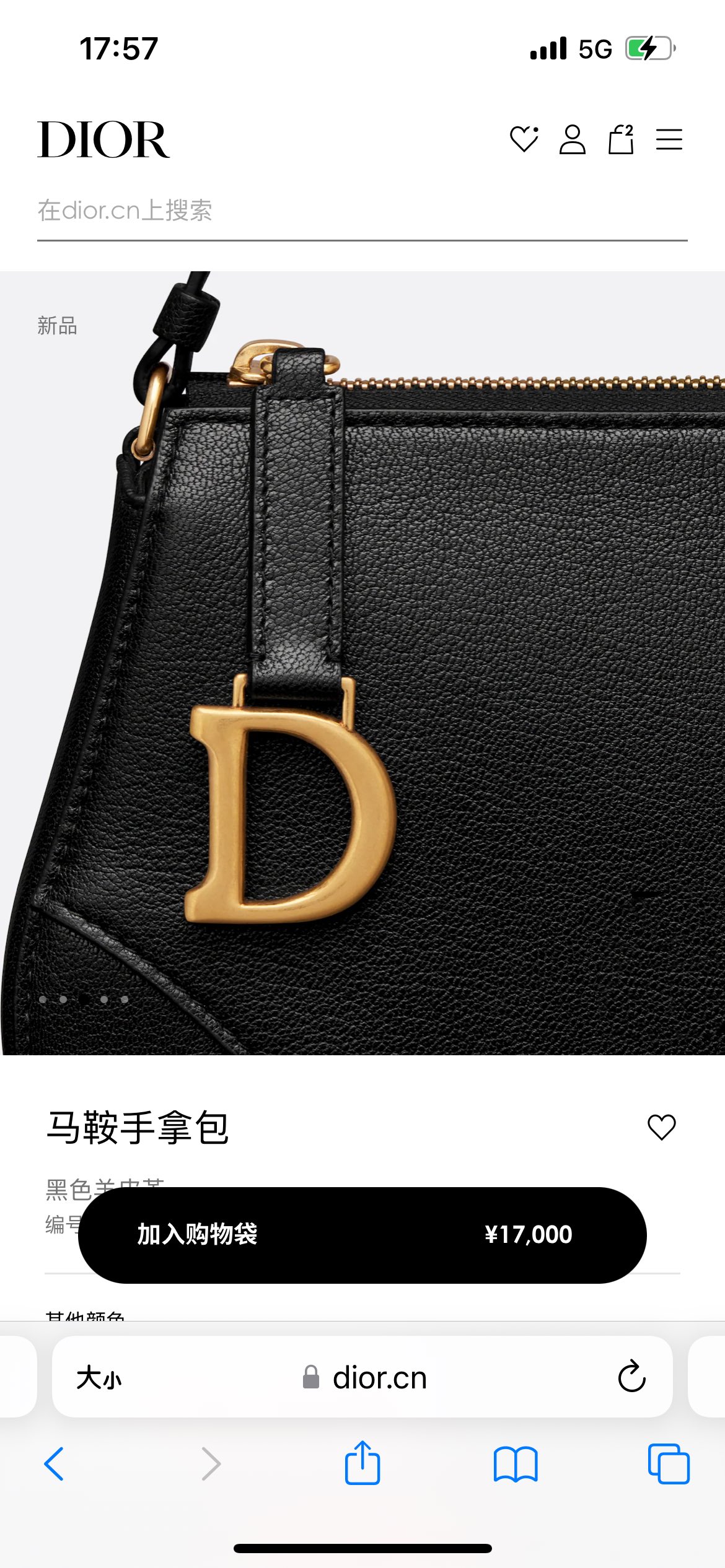Open the shopping bag with 2 items
725x1568 pixels.
620,139
